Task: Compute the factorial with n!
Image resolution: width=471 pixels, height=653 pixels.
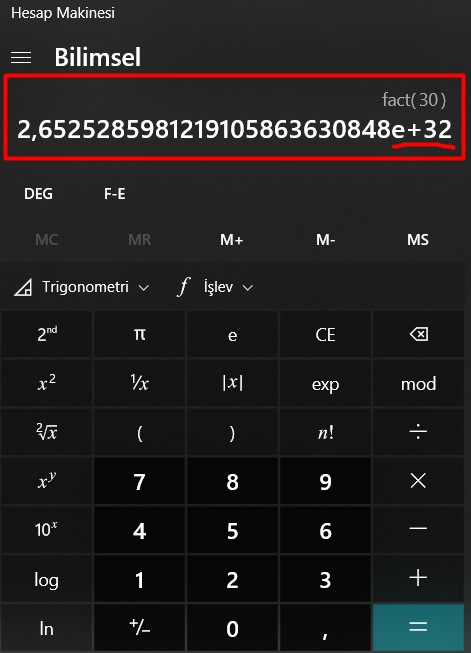Action: click(325, 432)
